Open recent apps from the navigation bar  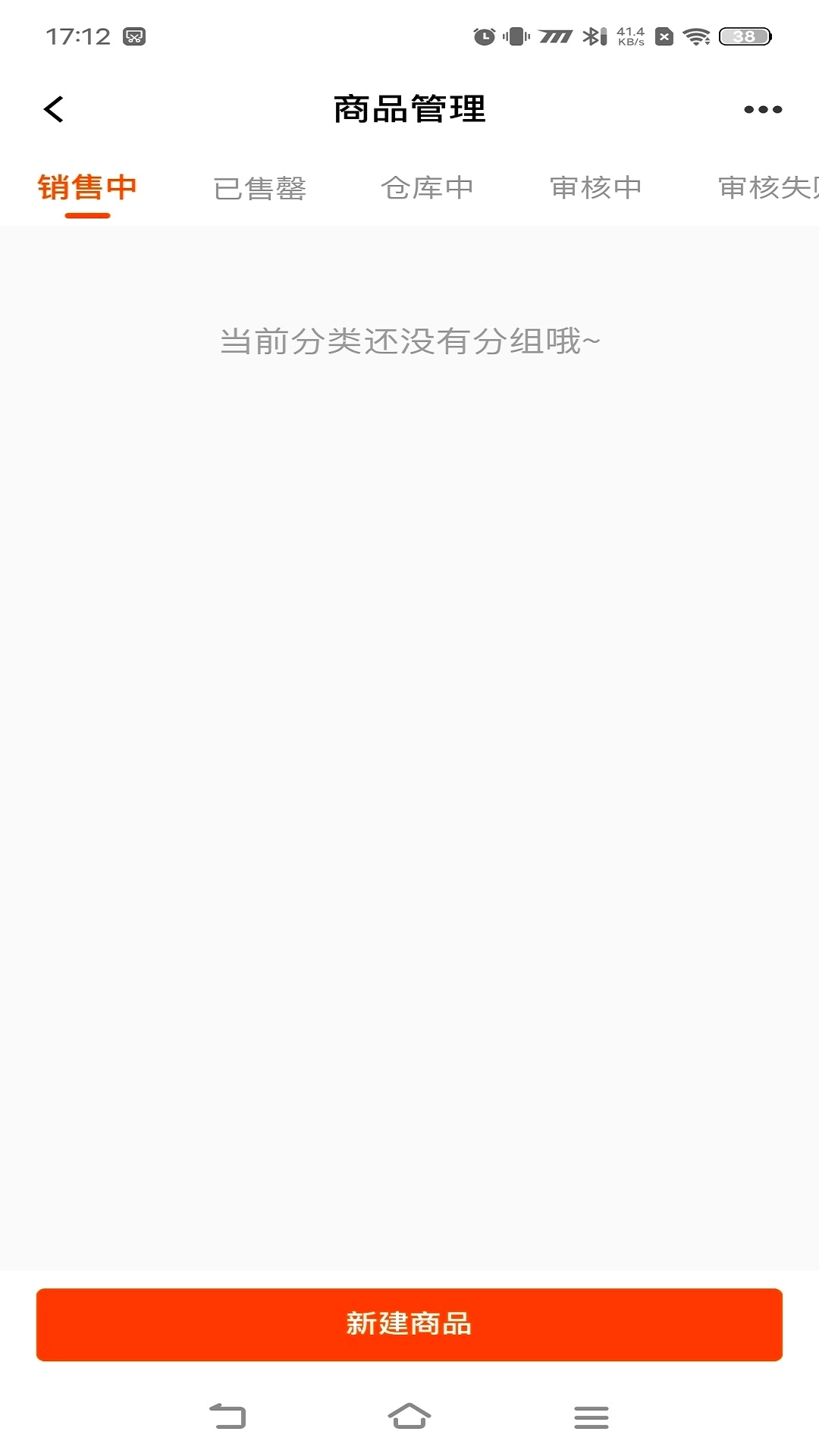point(591,1415)
